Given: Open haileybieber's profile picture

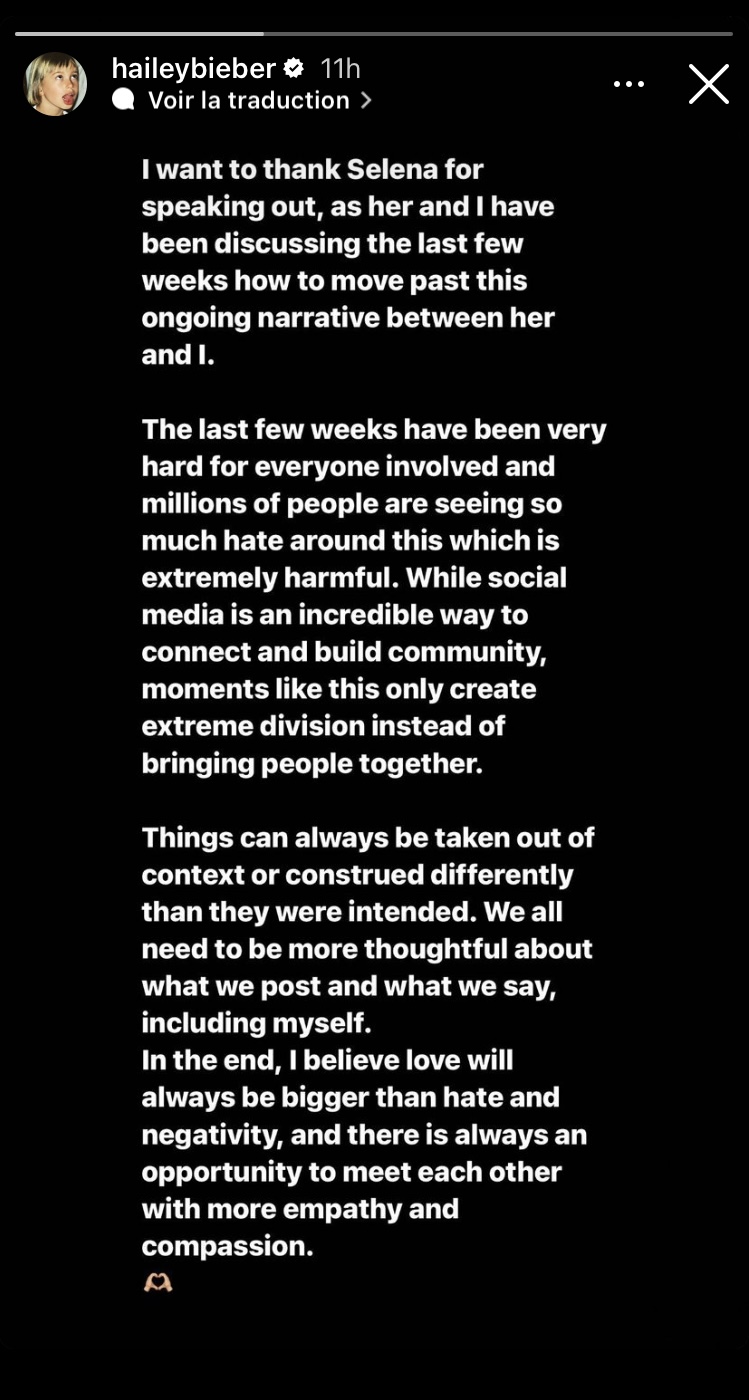Looking at the screenshot, I should pyautogui.click(x=55, y=84).
